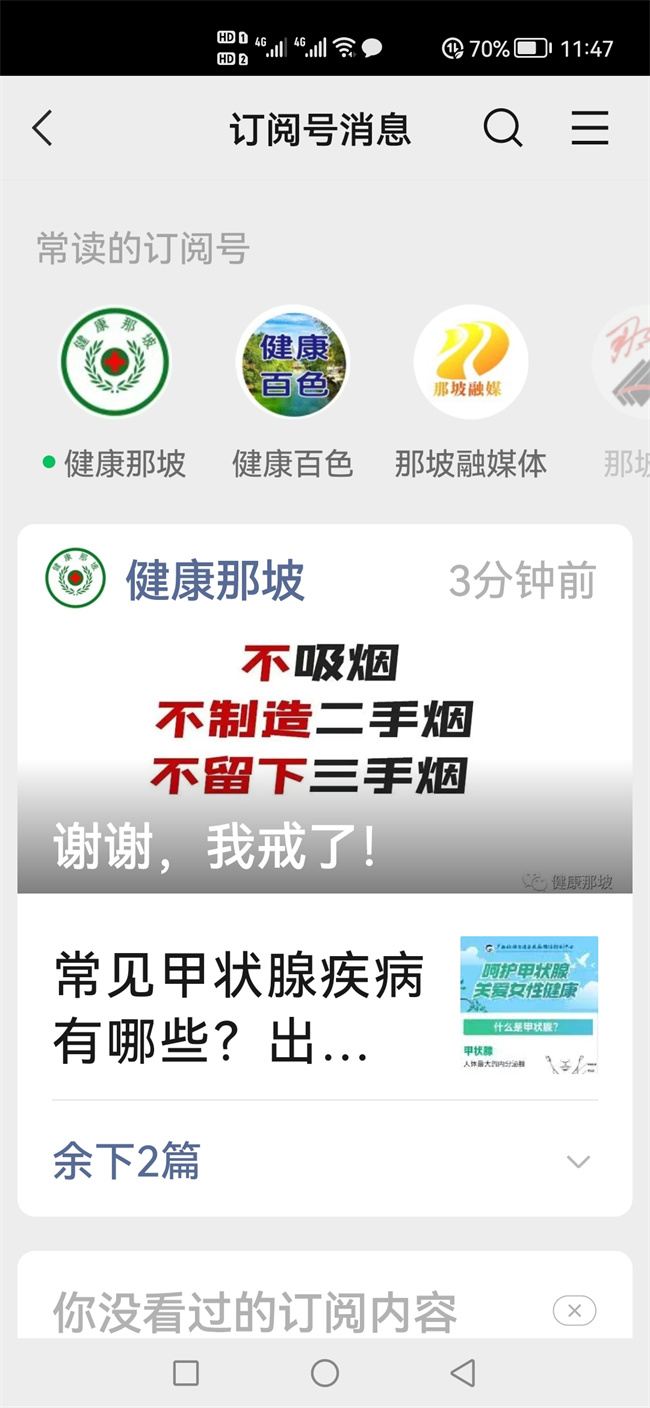Go back from 订阅号消息
The image size is (650, 1408).
(x=42, y=129)
